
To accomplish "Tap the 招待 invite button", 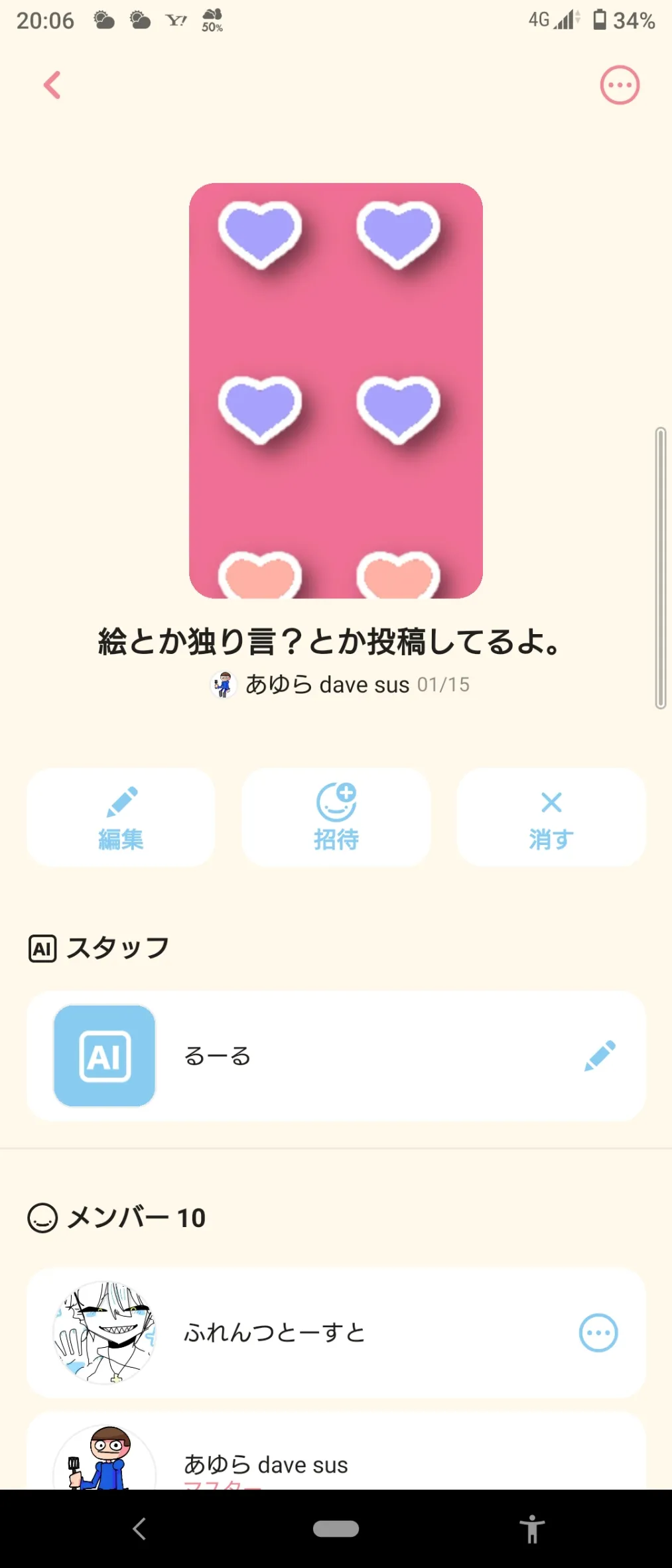I will click(x=336, y=817).
